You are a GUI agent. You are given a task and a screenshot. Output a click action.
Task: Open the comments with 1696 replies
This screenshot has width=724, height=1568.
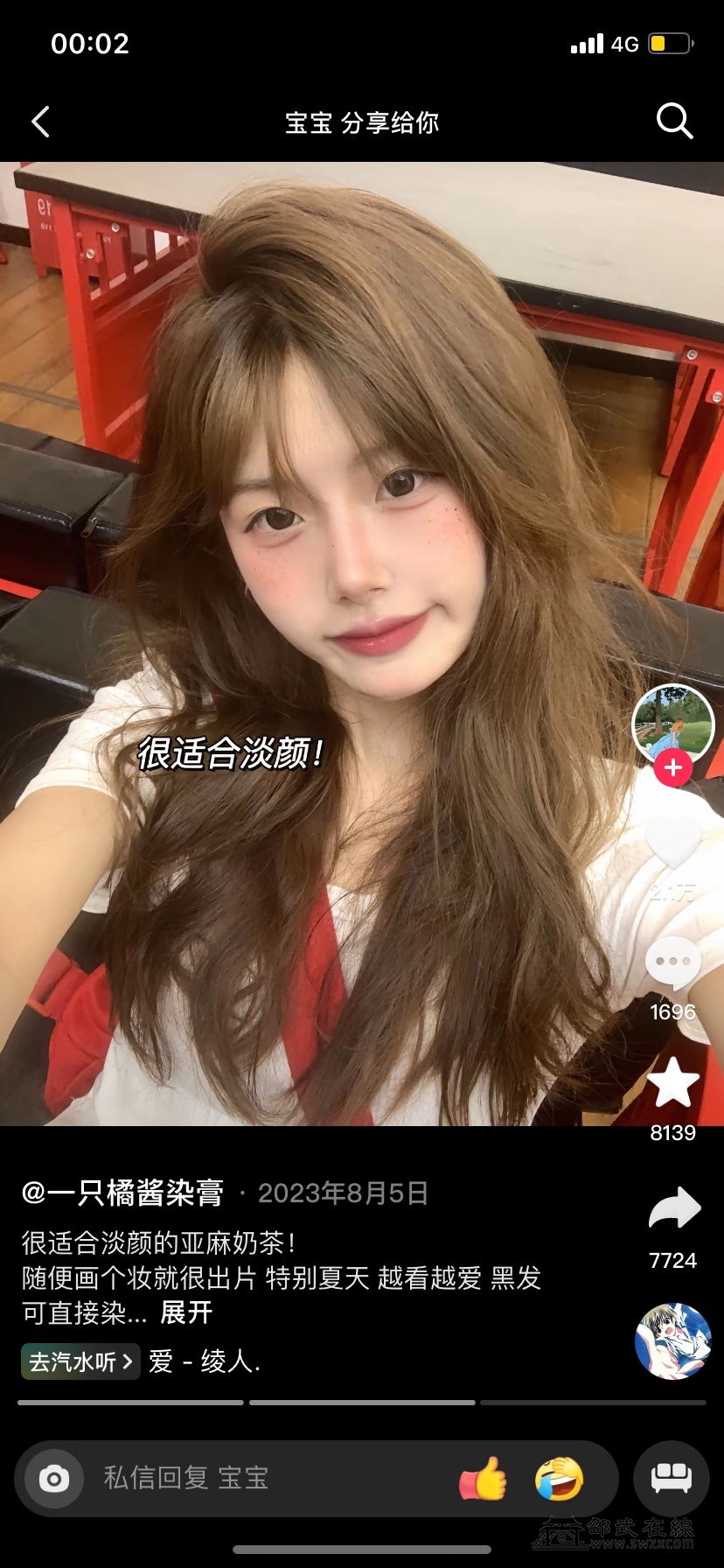point(672,963)
